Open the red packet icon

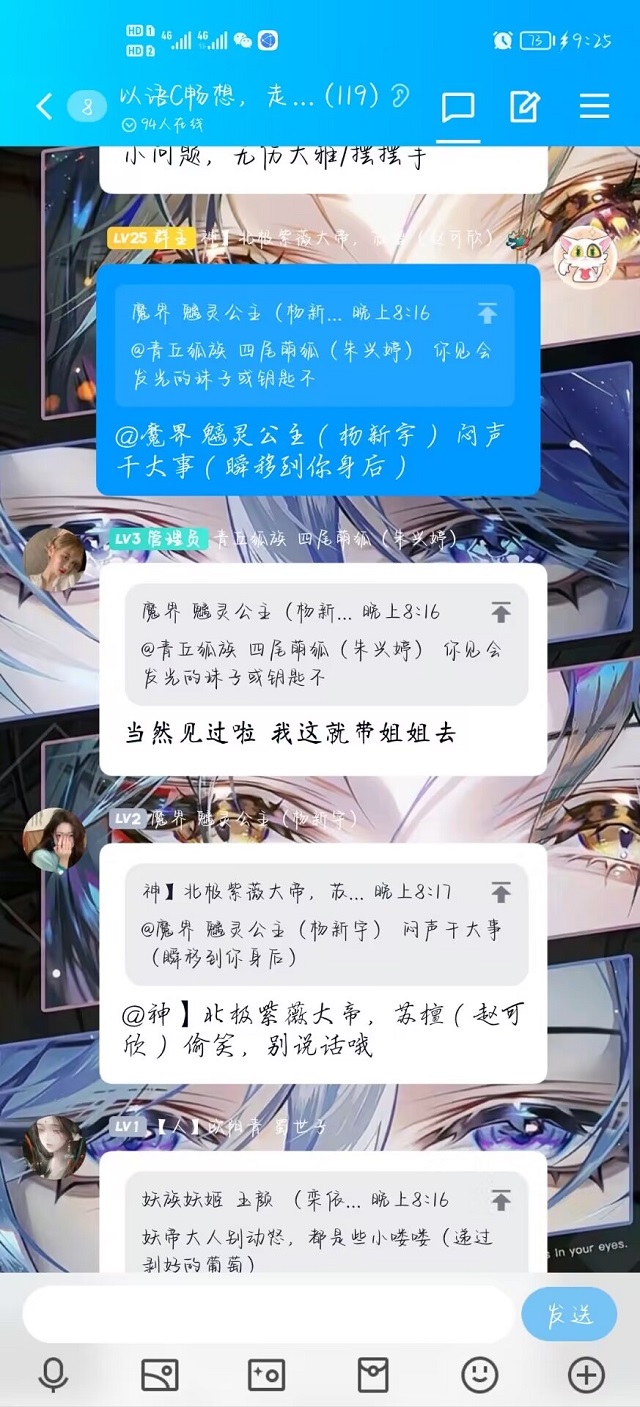pyautogui.click(x=373, y=1376)
